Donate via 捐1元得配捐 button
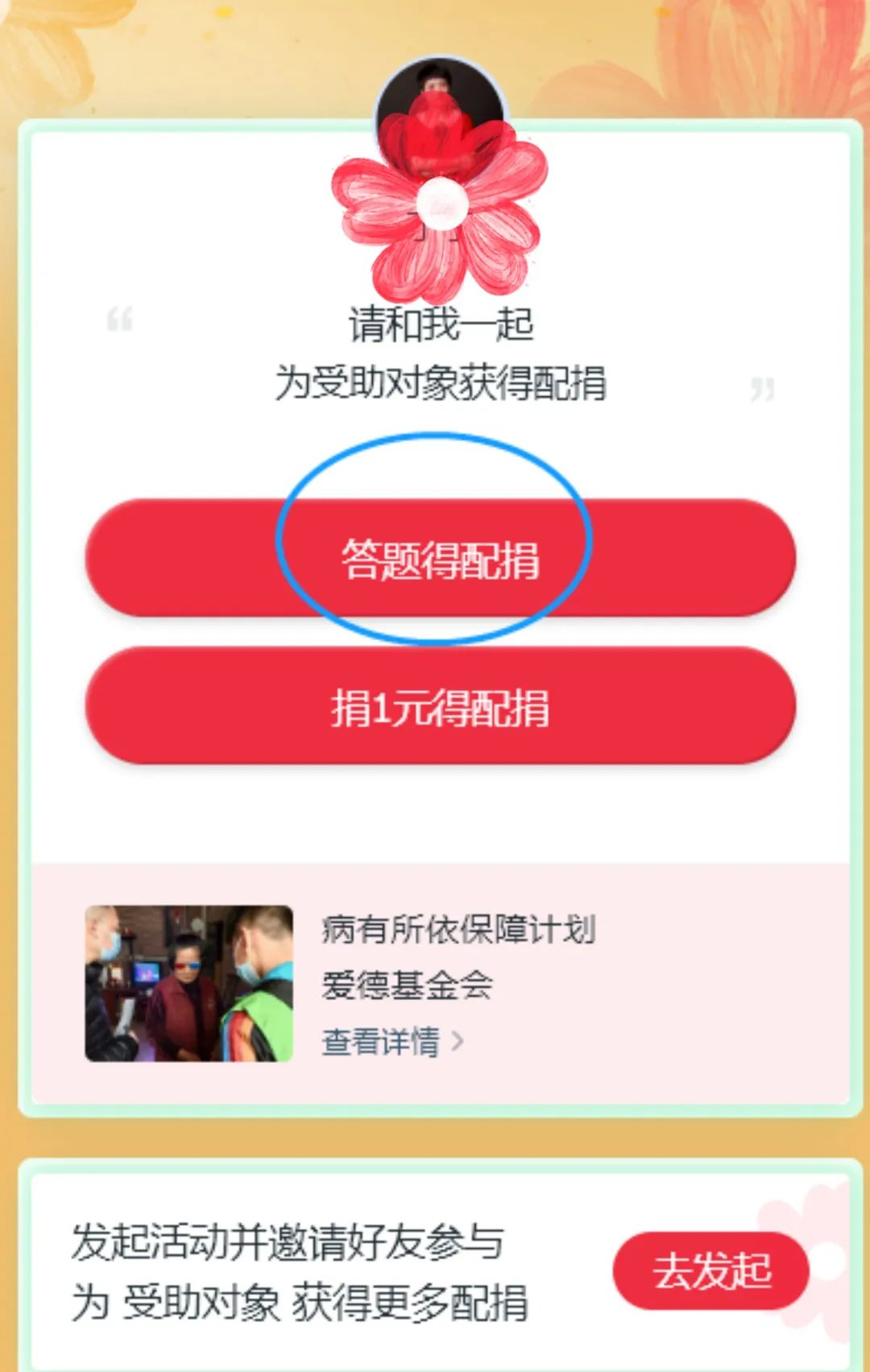 pyautogui.click(x=440, y=707)
